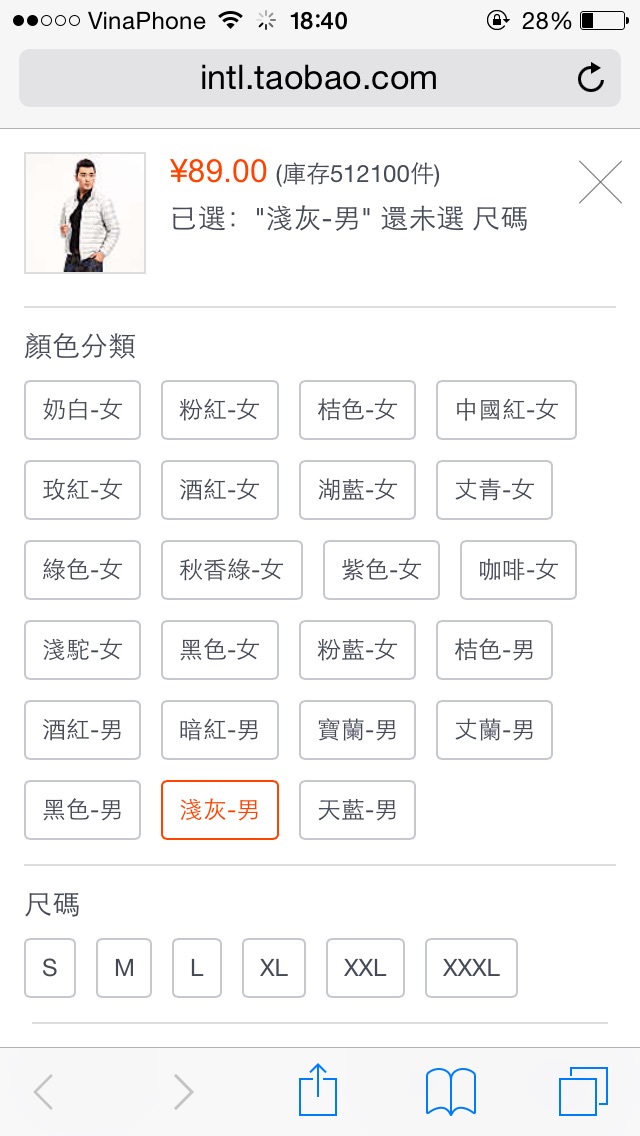Select the 秋香綠-女 color
The image size is (640, 1136).
[x=231, y=570]
